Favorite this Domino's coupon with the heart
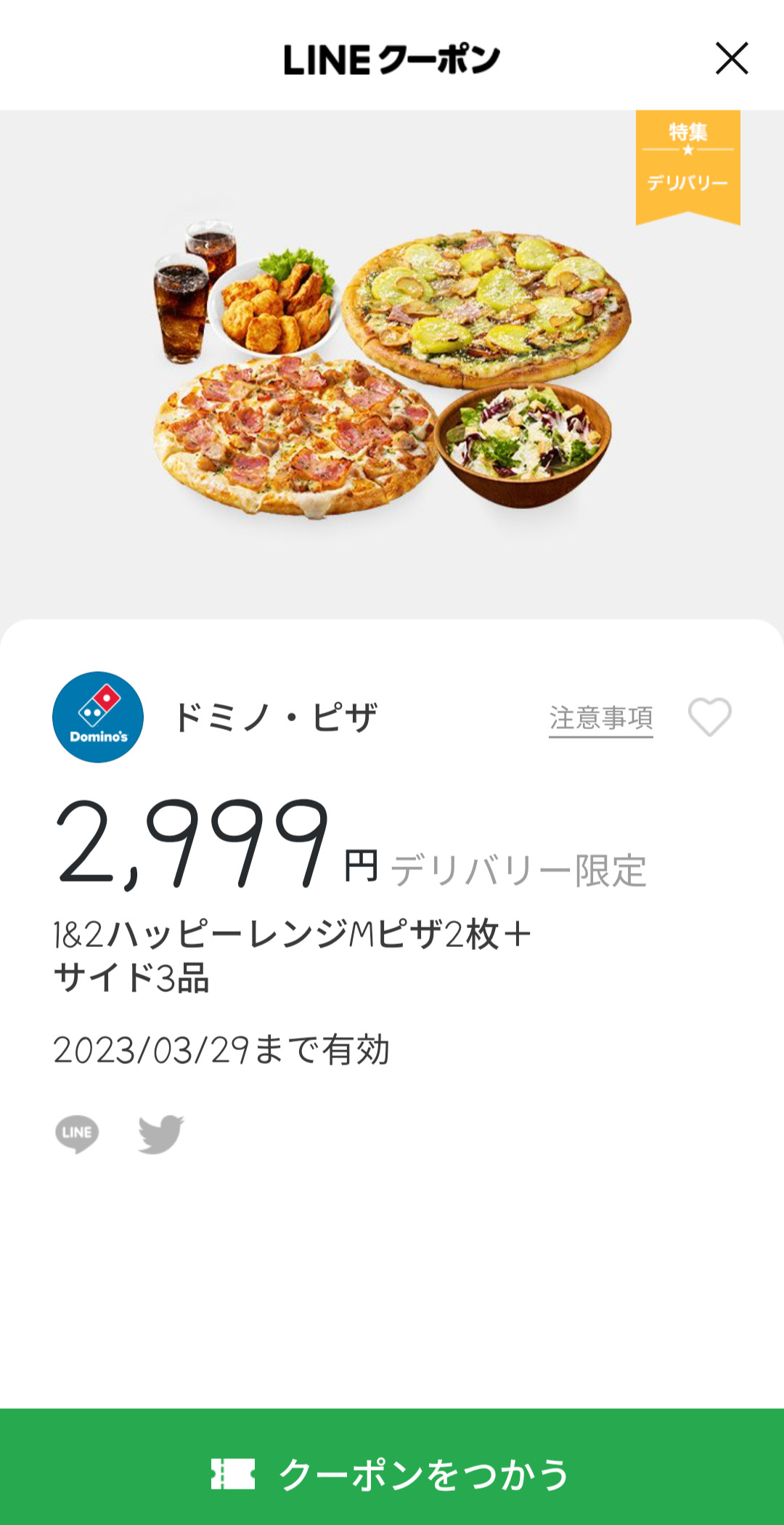This screenshot has width=784, height=1525. 709,717
